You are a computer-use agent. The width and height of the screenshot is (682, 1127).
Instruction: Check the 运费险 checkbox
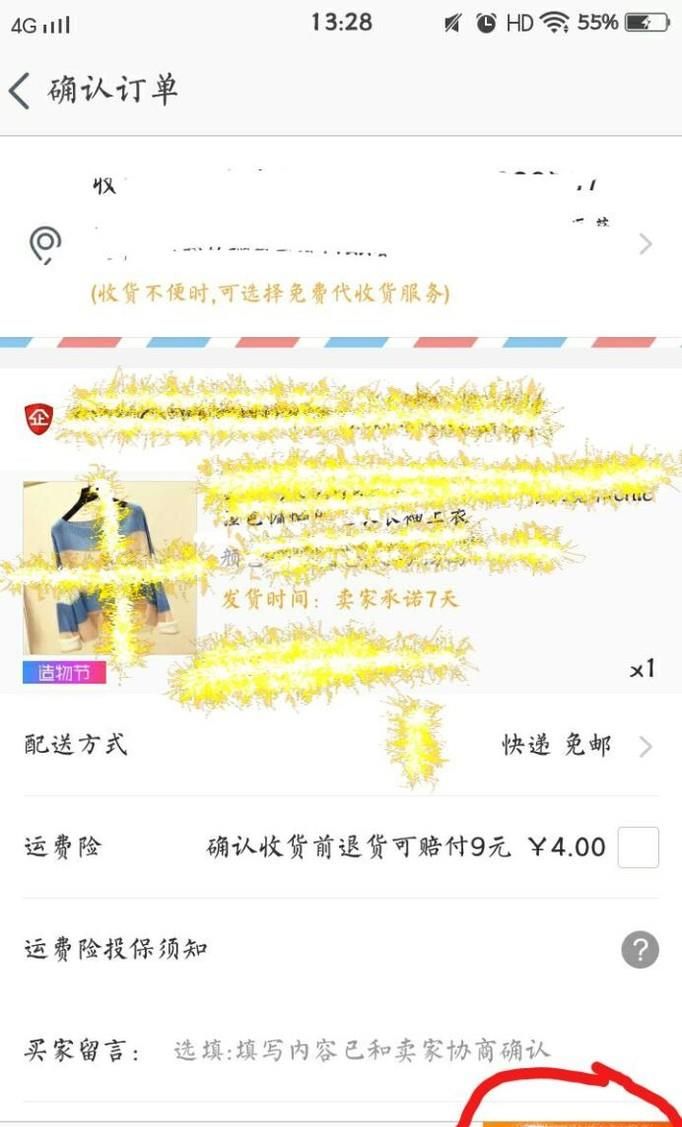click(638, 848)
